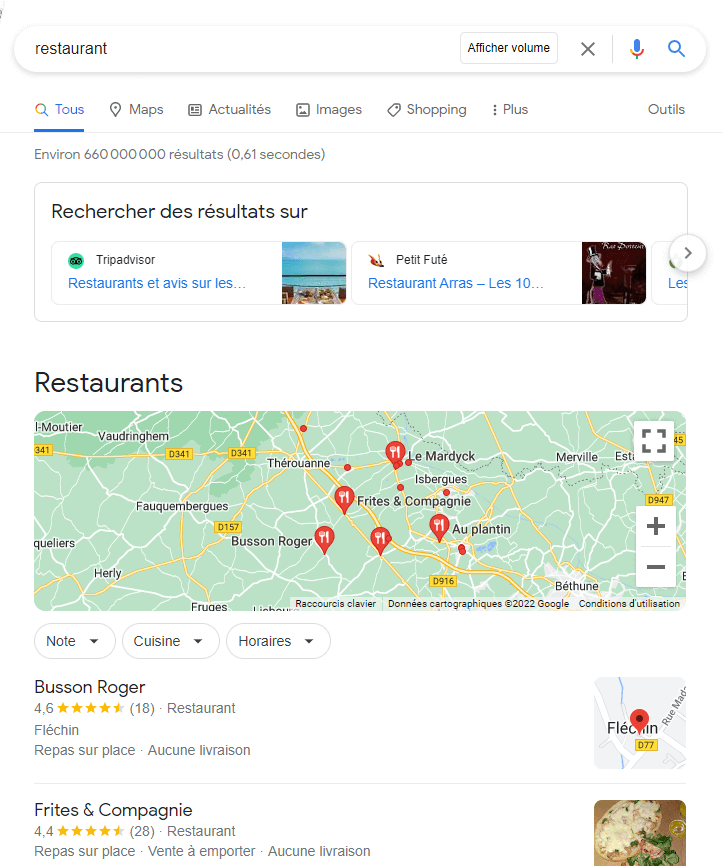This screenshot has width=722, height=866.
Task: Switch to the Actualités tab
Action: [229, 110]
